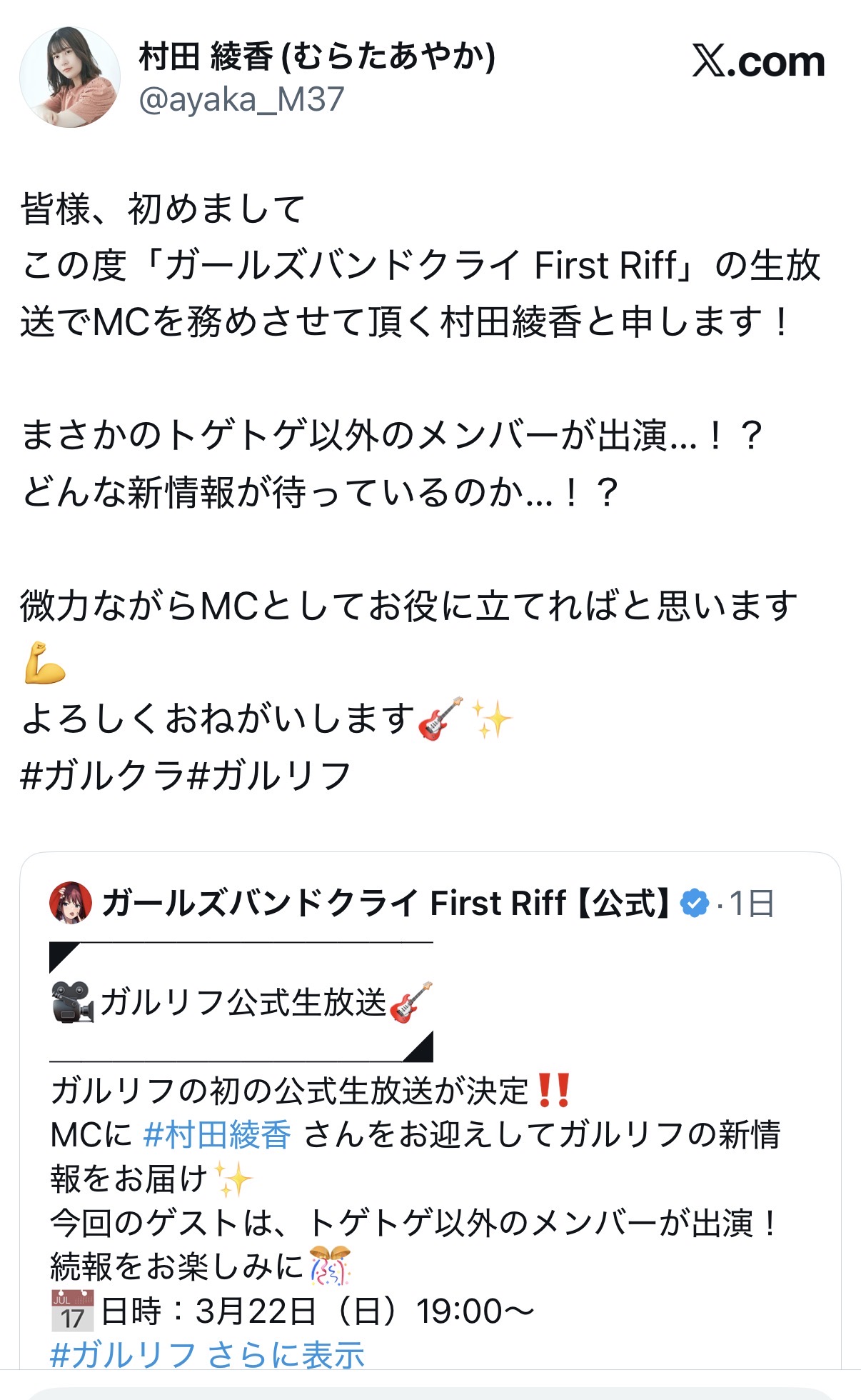Expand quoted post with さらに表示
Image resolution: width=861 pixels, height=1400 pixels.
point(286,1355)
